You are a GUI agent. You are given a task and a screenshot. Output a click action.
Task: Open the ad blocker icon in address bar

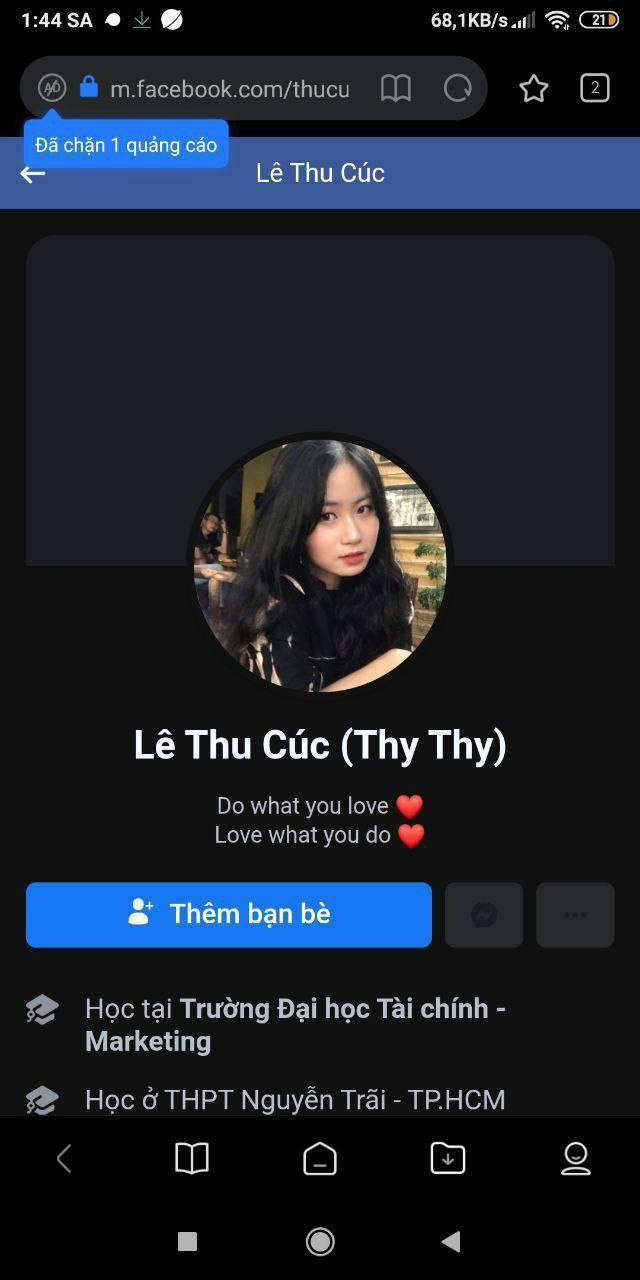(x=52, y=88)
